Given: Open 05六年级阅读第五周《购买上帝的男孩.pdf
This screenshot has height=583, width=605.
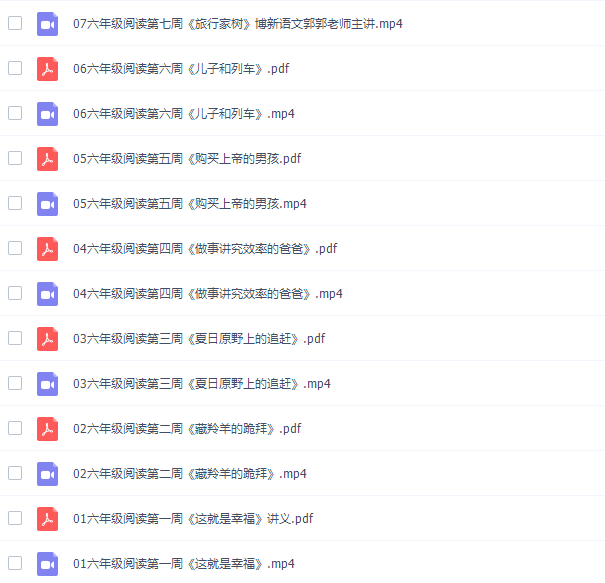Looking at the screenshot, I should tap(187, 158).
